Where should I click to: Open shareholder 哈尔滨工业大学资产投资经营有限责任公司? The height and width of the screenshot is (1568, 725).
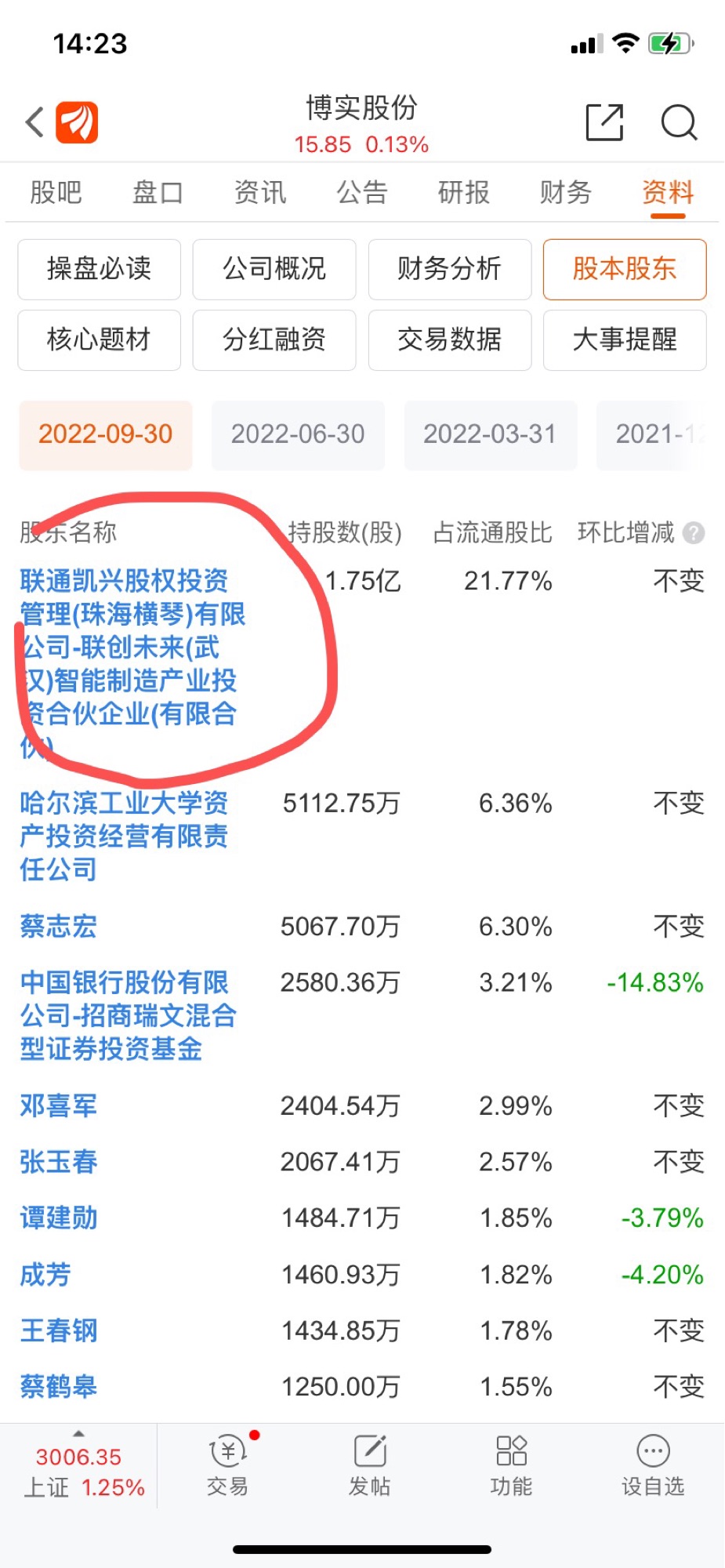click(124, 836)
